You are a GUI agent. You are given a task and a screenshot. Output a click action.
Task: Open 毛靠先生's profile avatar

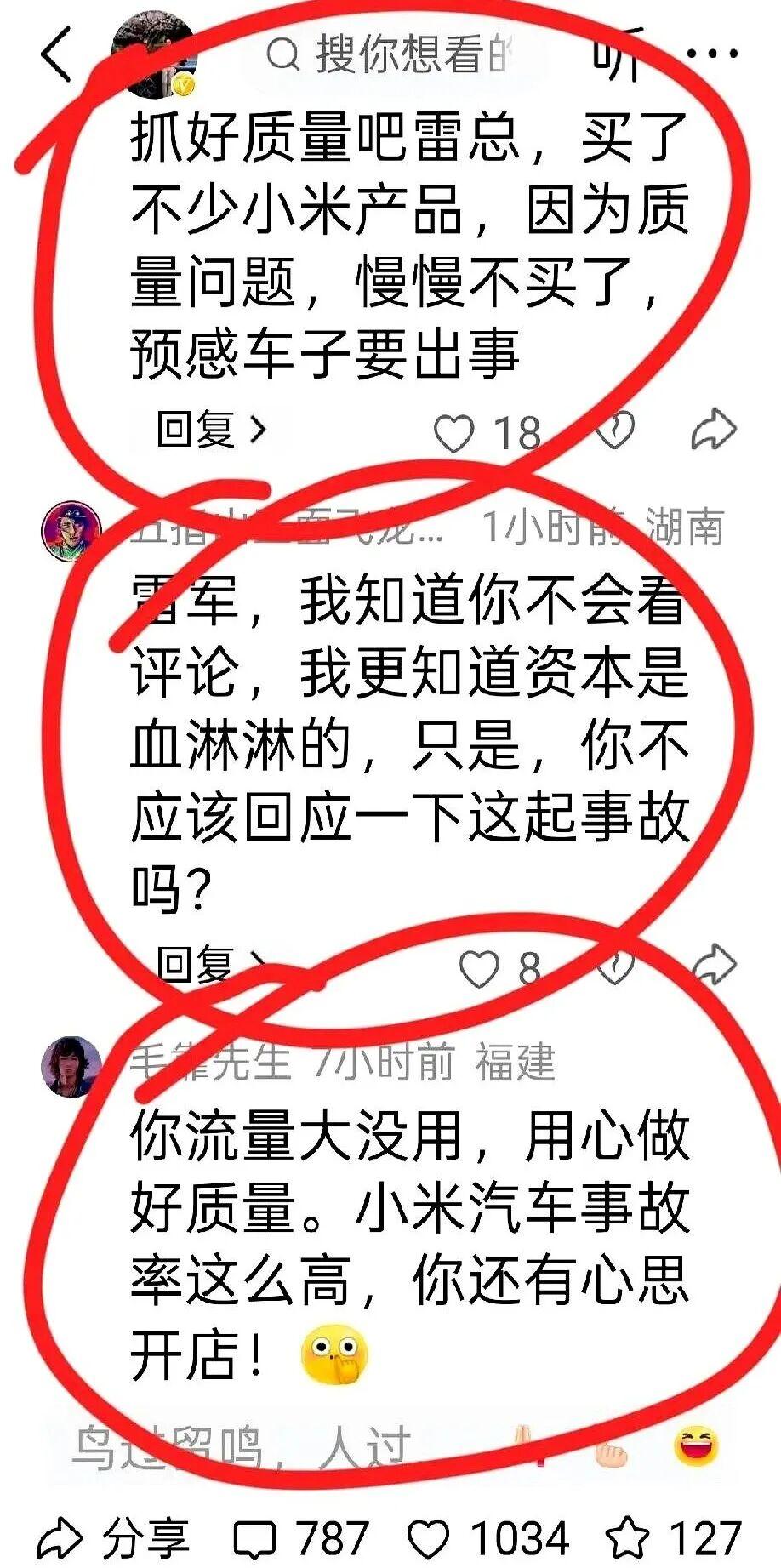pos(72,1066)
